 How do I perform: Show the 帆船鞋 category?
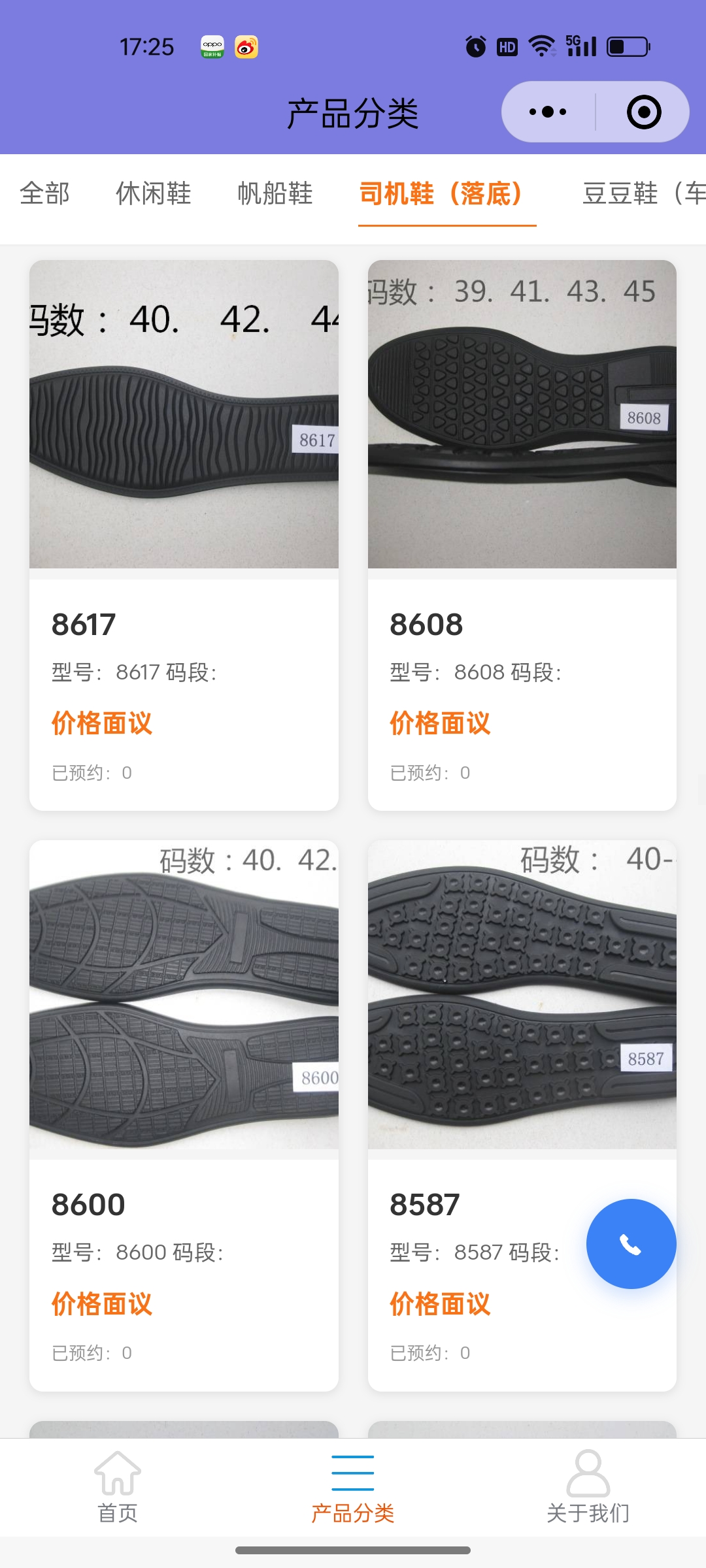pyautogui.click(x=275, y=193)
